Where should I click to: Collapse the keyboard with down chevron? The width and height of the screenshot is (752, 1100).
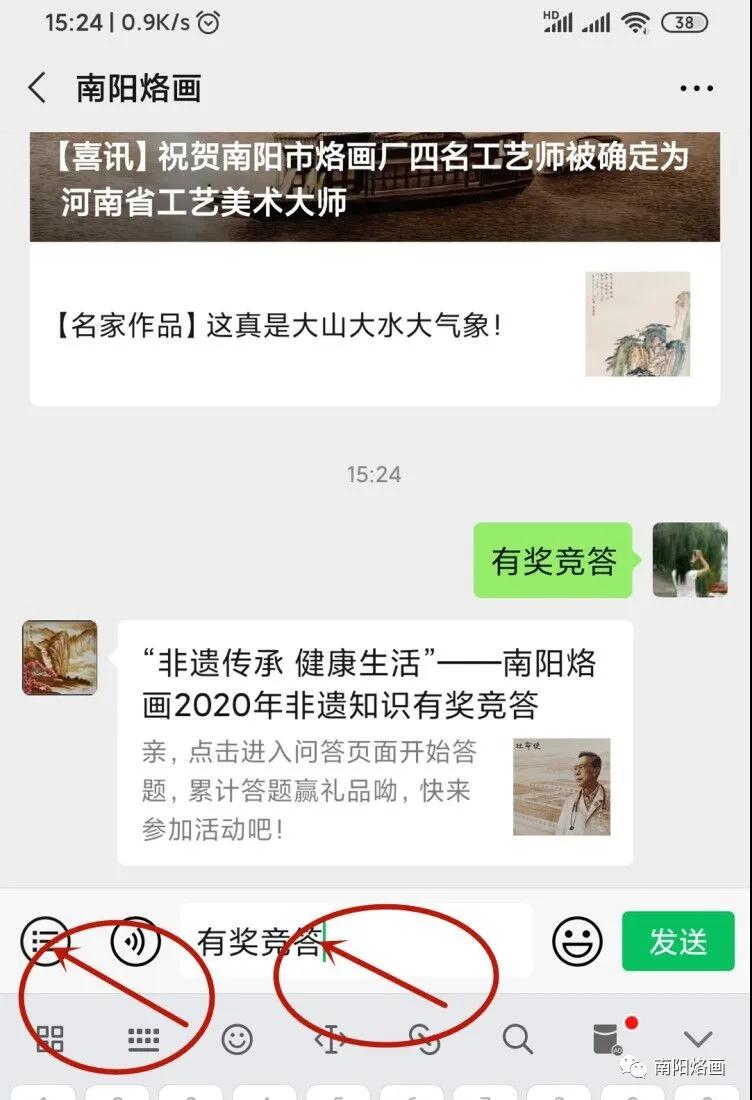[x=699, y=1039]
